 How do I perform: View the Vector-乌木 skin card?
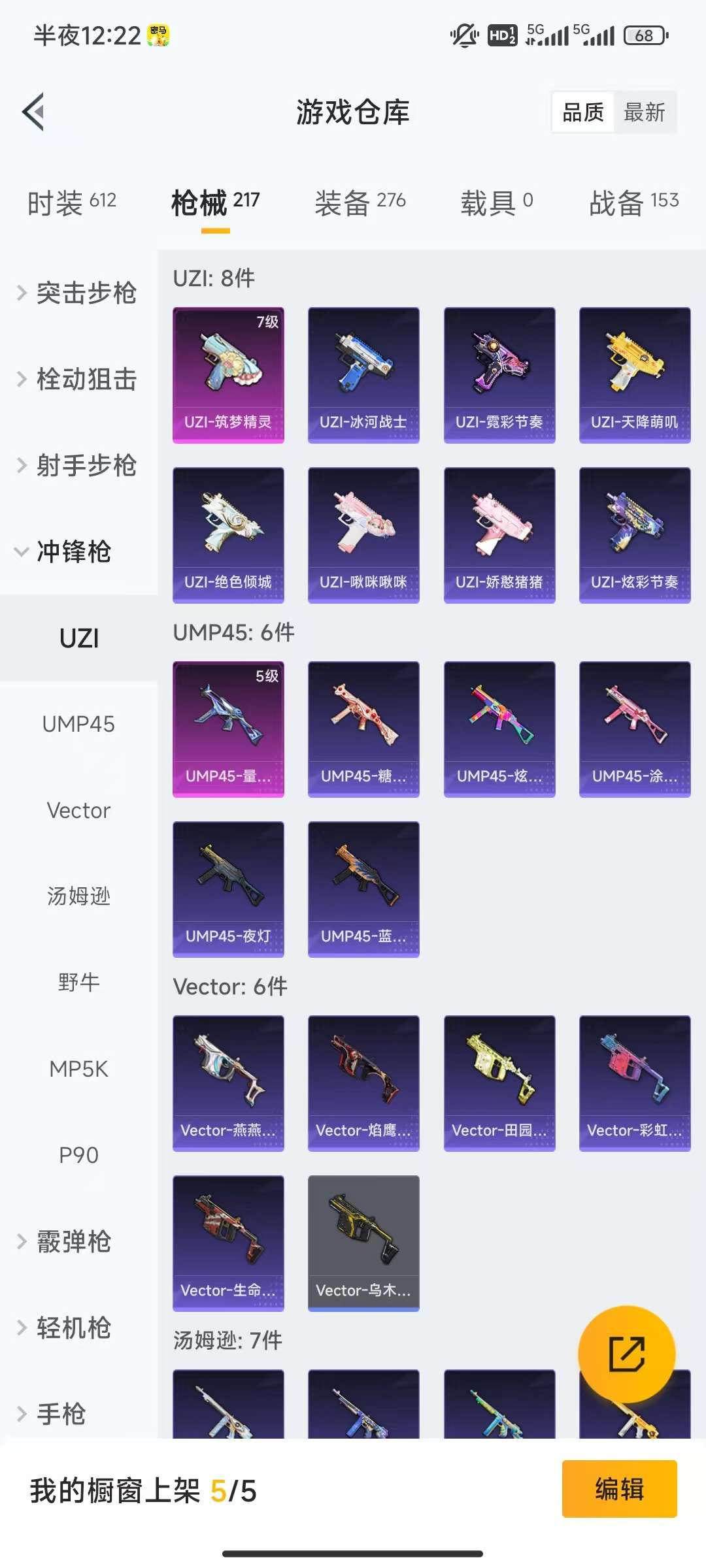click(363, 1243)
